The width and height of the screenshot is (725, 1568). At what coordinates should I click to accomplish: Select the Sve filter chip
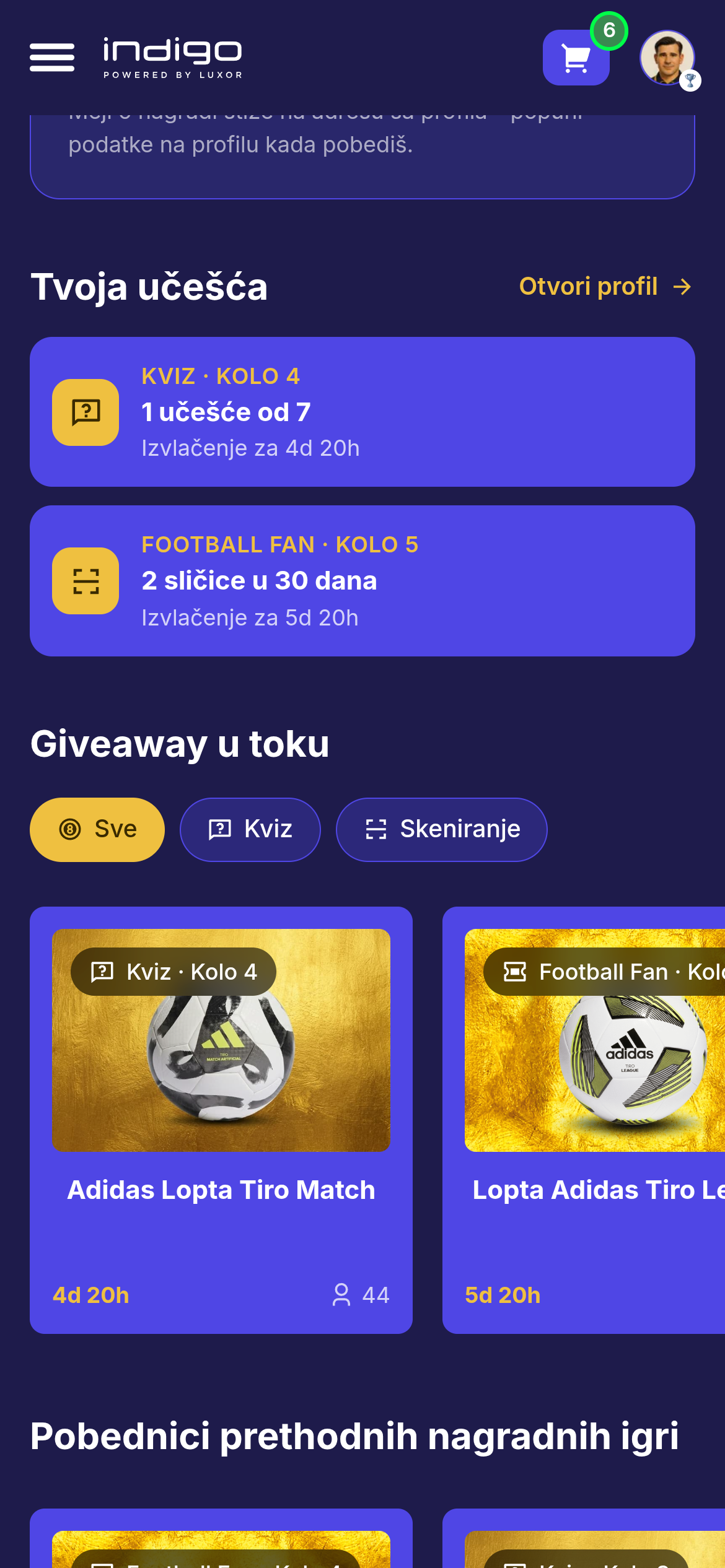(x=97, y=830)
